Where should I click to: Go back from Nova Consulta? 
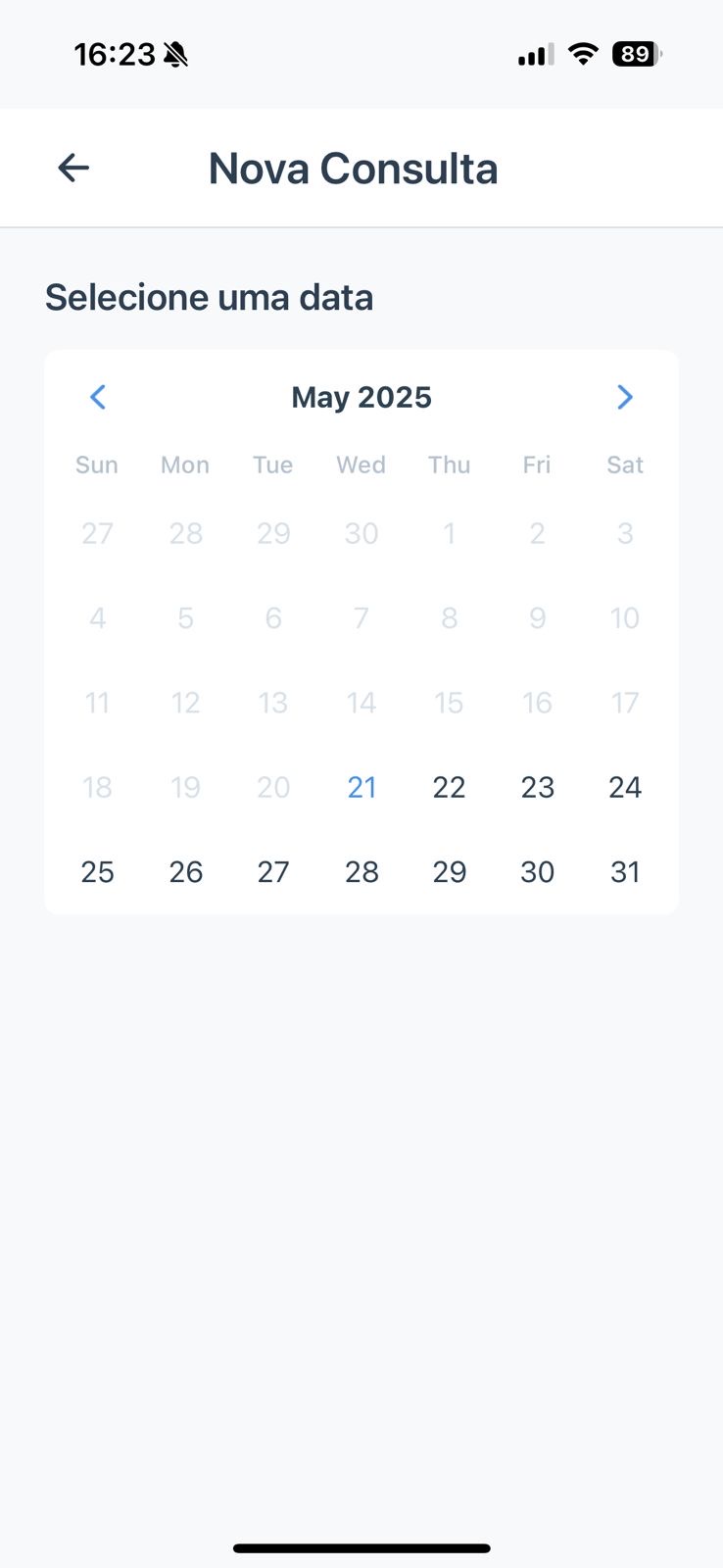click(x=73, y=168)
